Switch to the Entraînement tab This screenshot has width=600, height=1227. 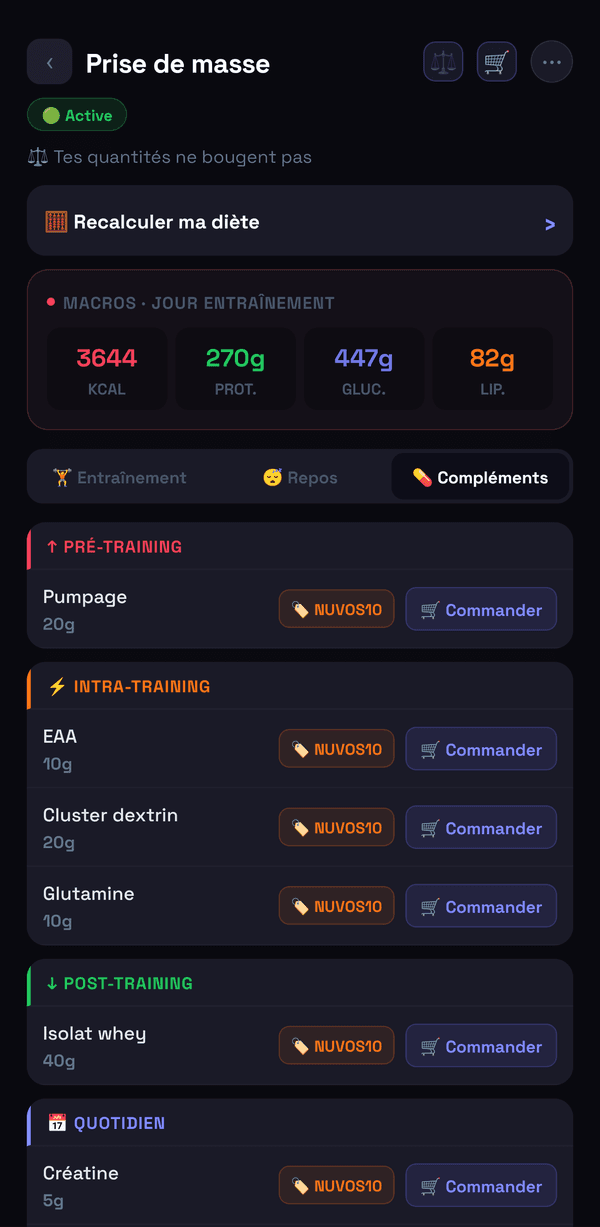pyautogui.click(x=120, y=477)
